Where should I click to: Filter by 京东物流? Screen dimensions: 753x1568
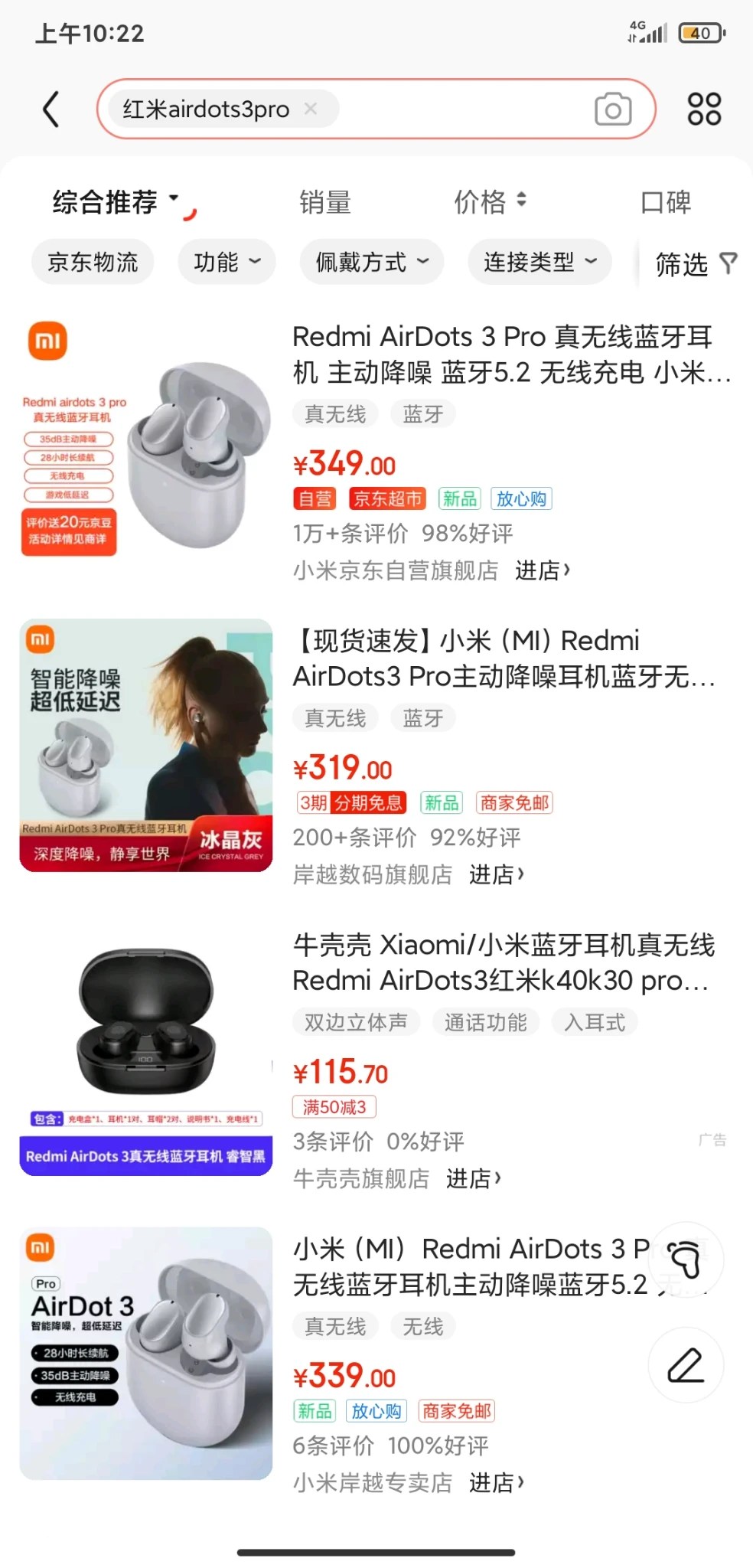[93, 263]
